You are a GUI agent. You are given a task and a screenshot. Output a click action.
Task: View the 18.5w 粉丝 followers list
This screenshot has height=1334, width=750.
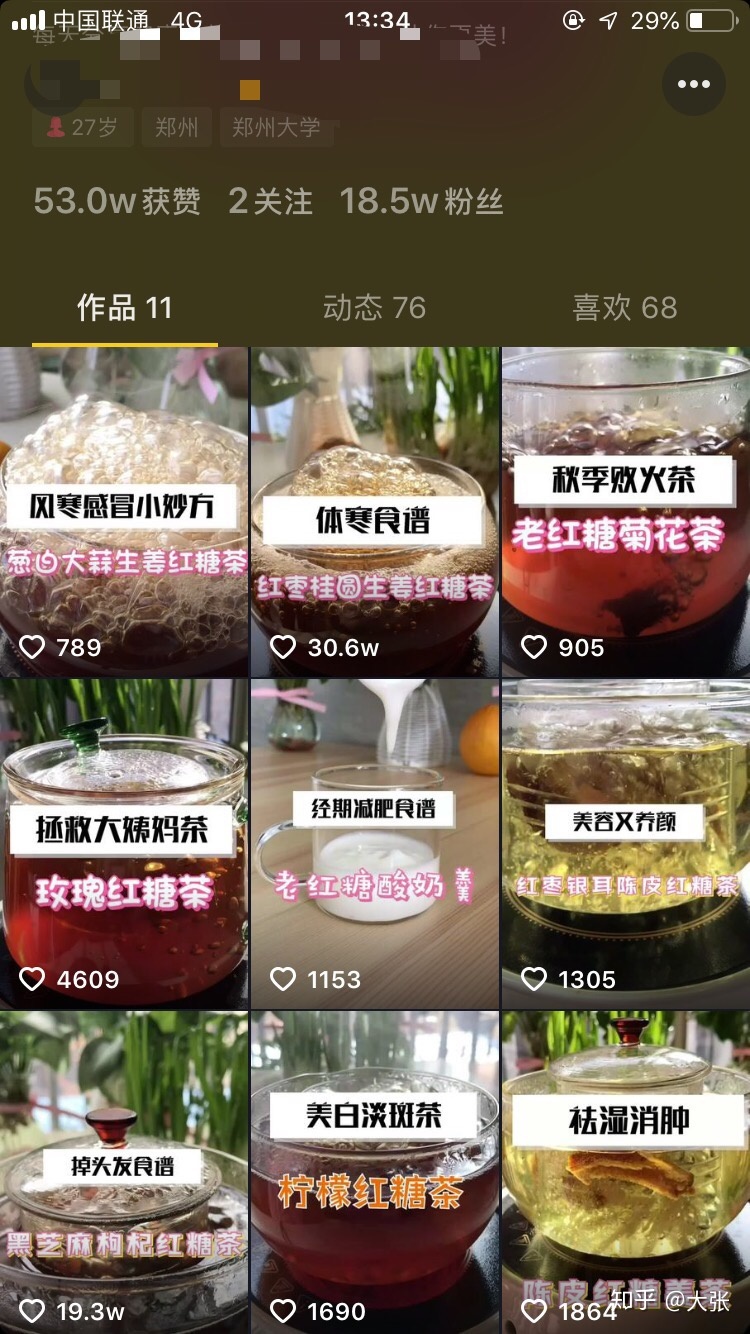point(421,202)
